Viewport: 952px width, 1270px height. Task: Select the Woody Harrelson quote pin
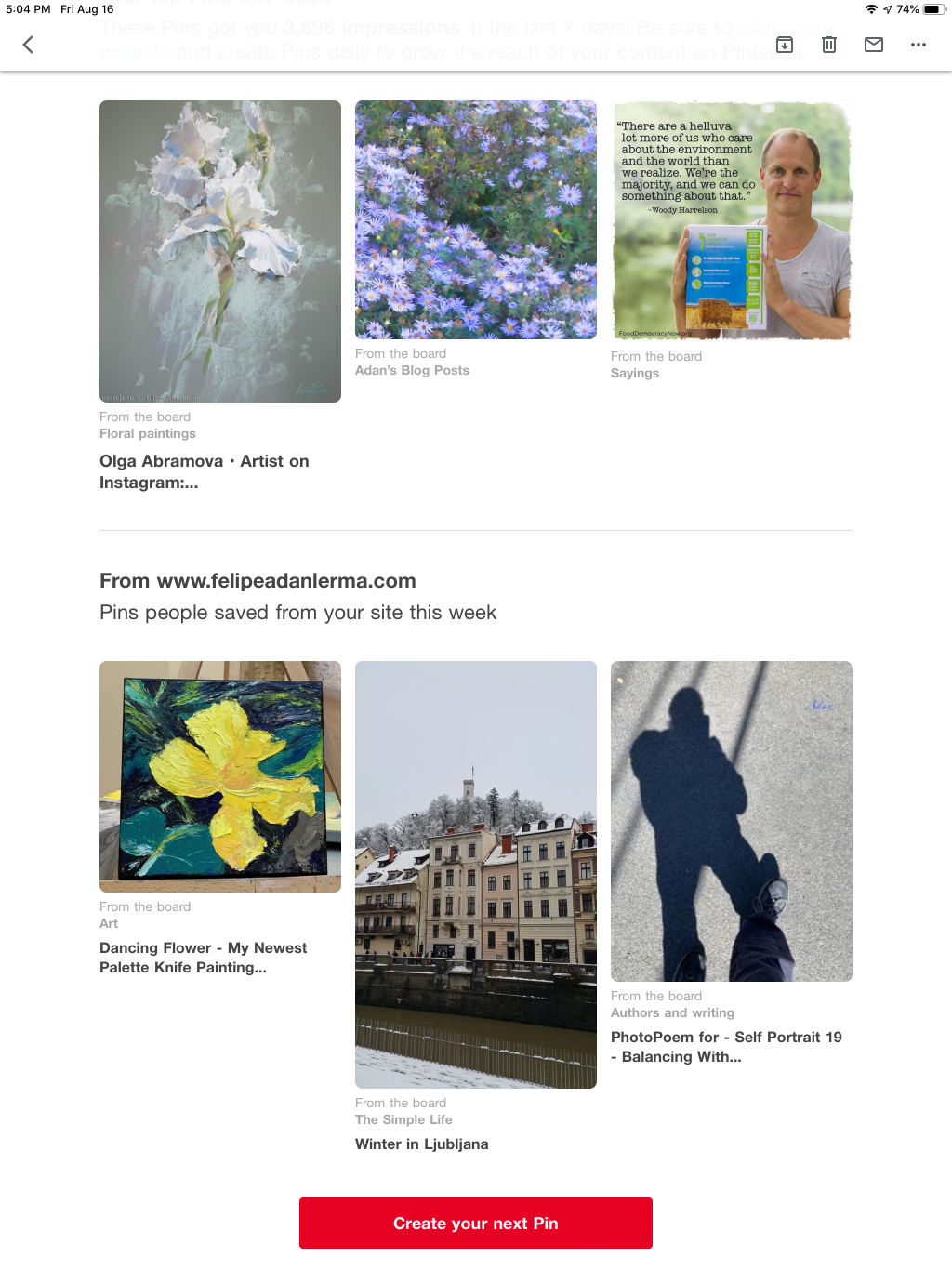click(x=731, y=219)
